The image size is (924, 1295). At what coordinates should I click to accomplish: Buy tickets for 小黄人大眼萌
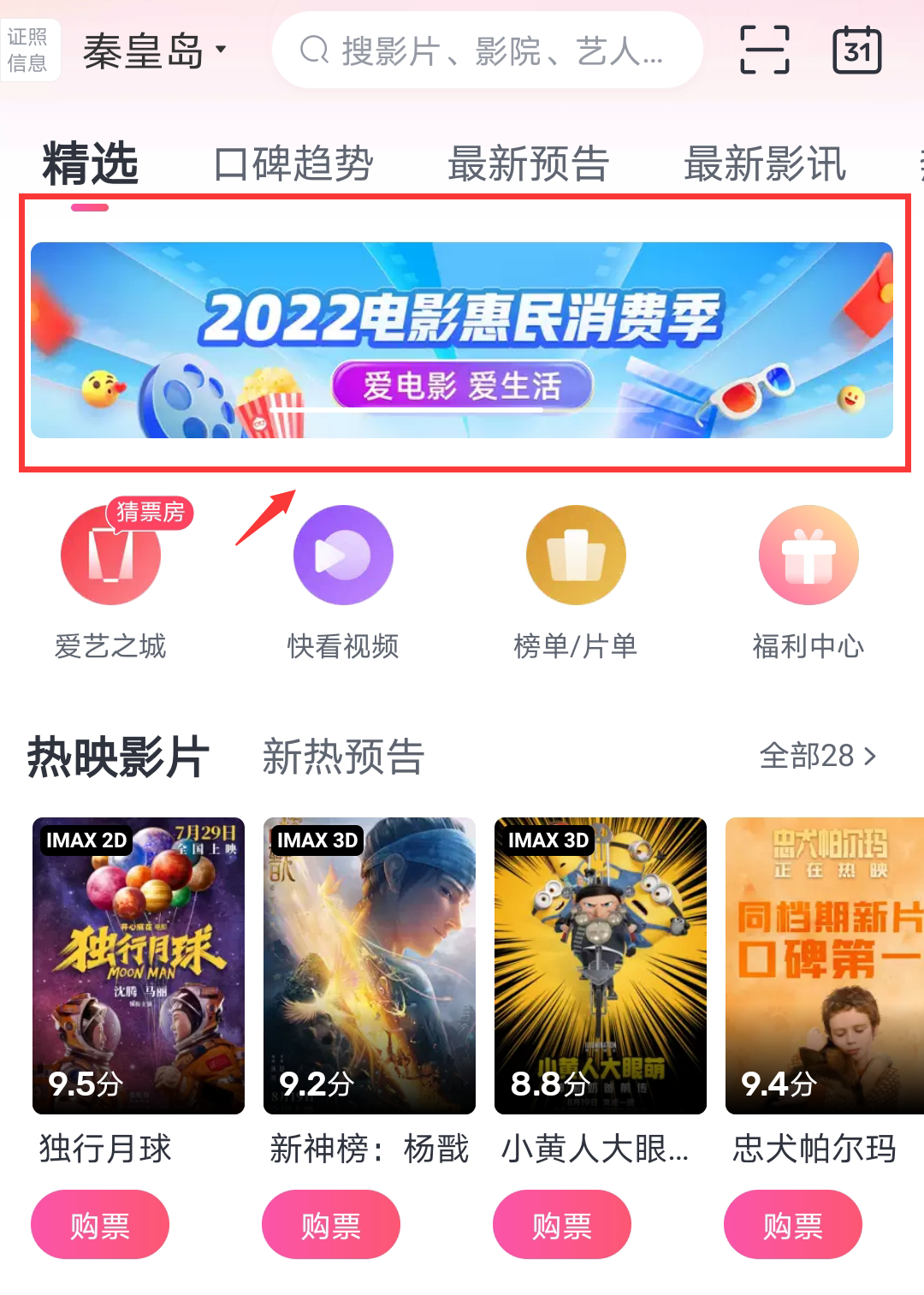[562, 1225]
